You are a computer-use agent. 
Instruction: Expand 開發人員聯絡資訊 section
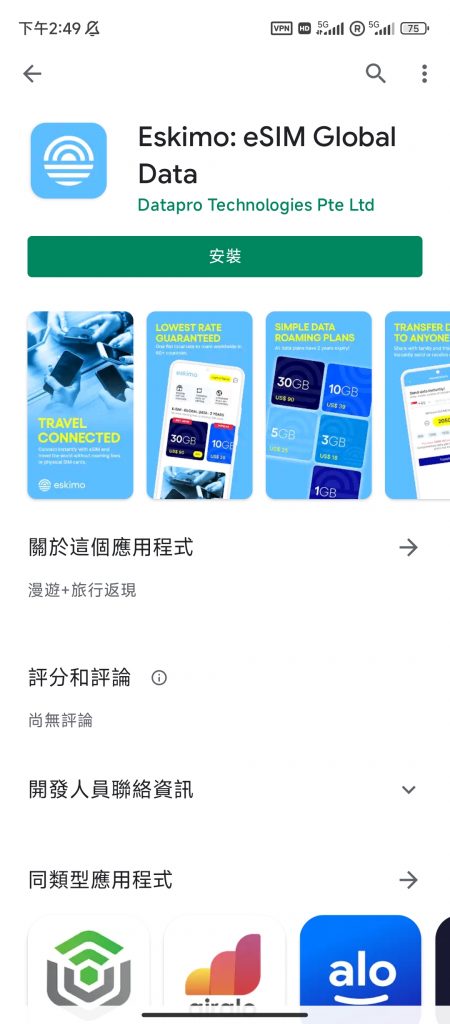[409, 790]
